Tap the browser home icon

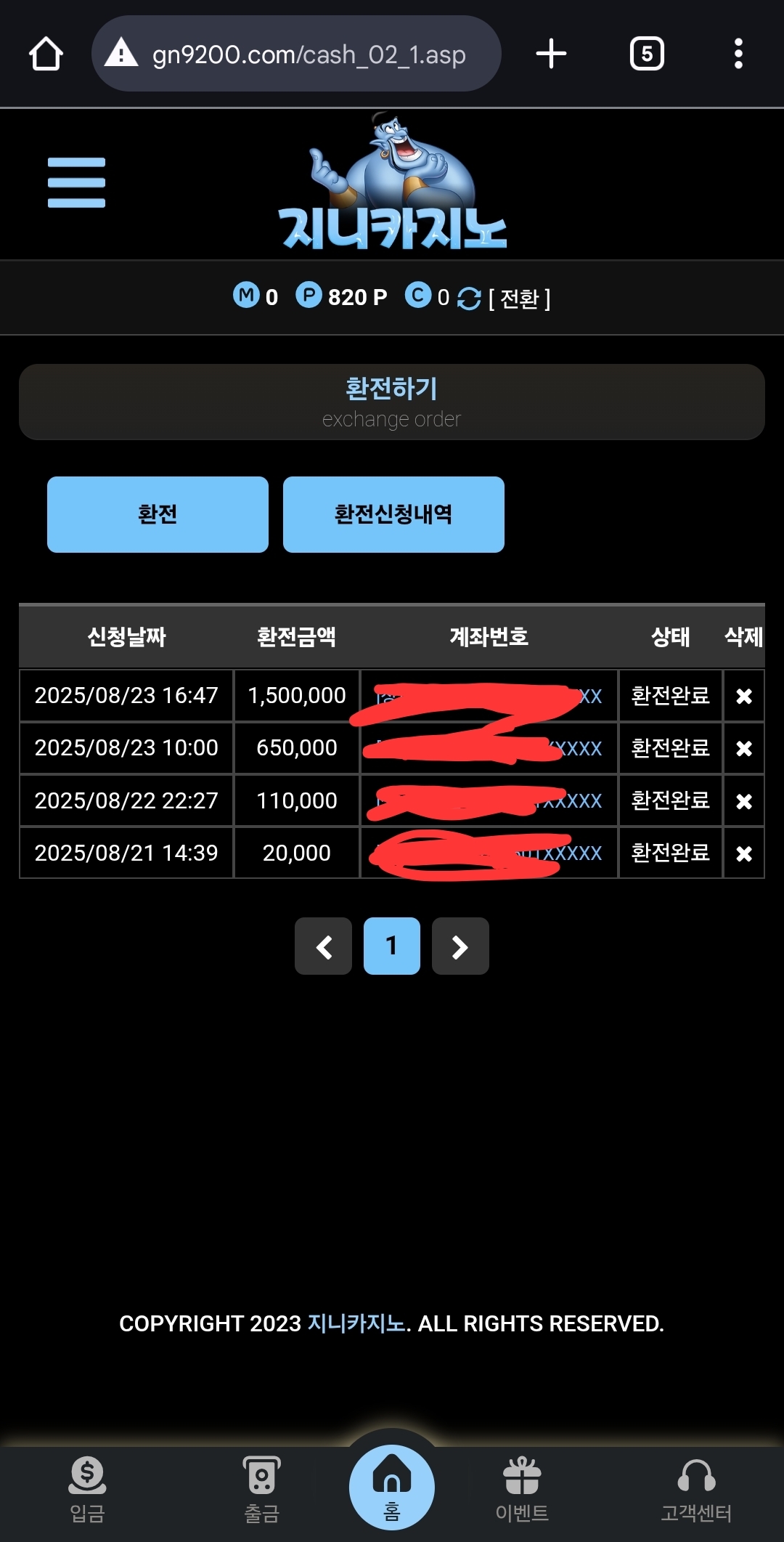point(46,54)
